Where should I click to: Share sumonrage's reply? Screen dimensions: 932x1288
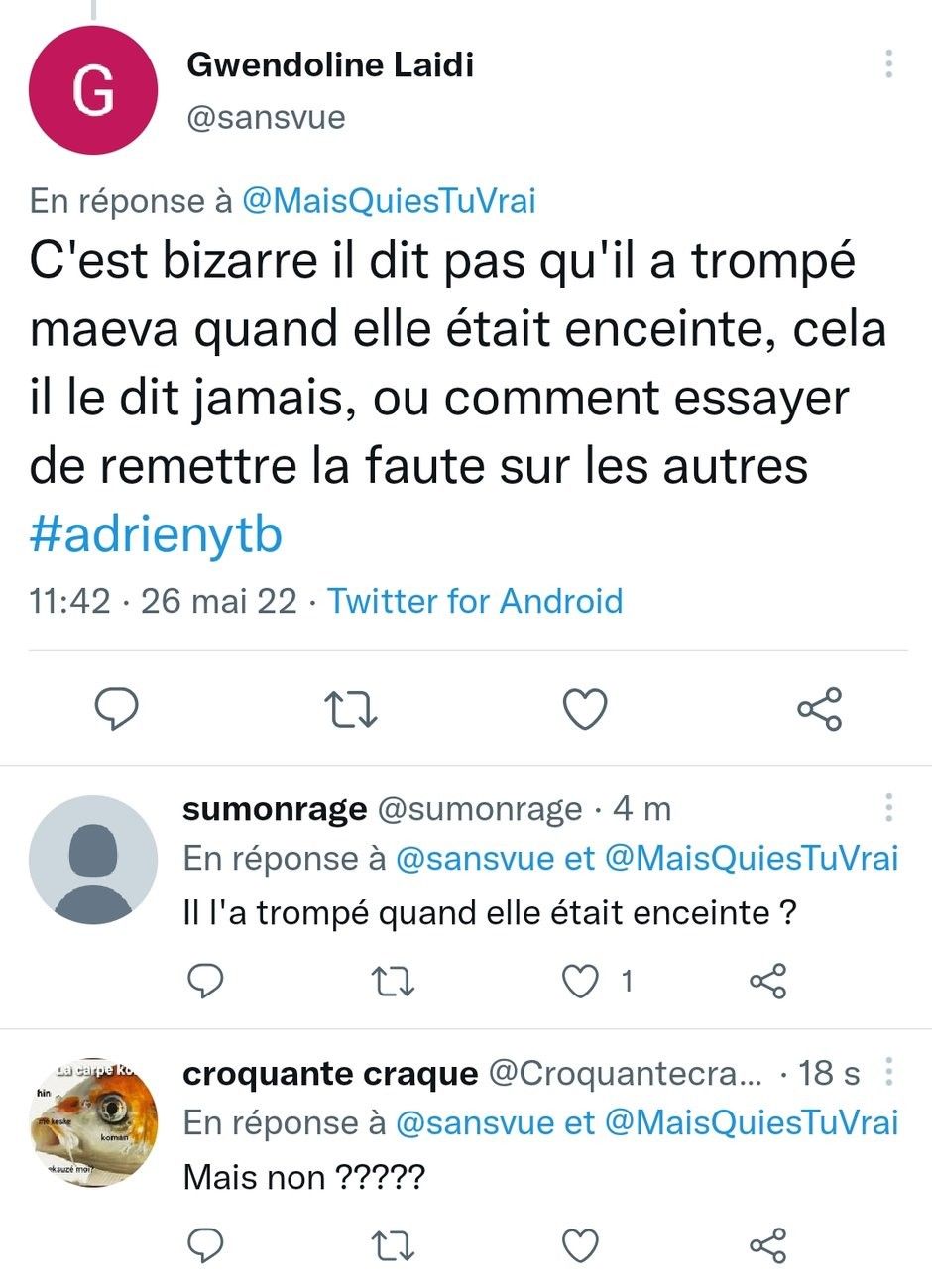tap(767, 981)
